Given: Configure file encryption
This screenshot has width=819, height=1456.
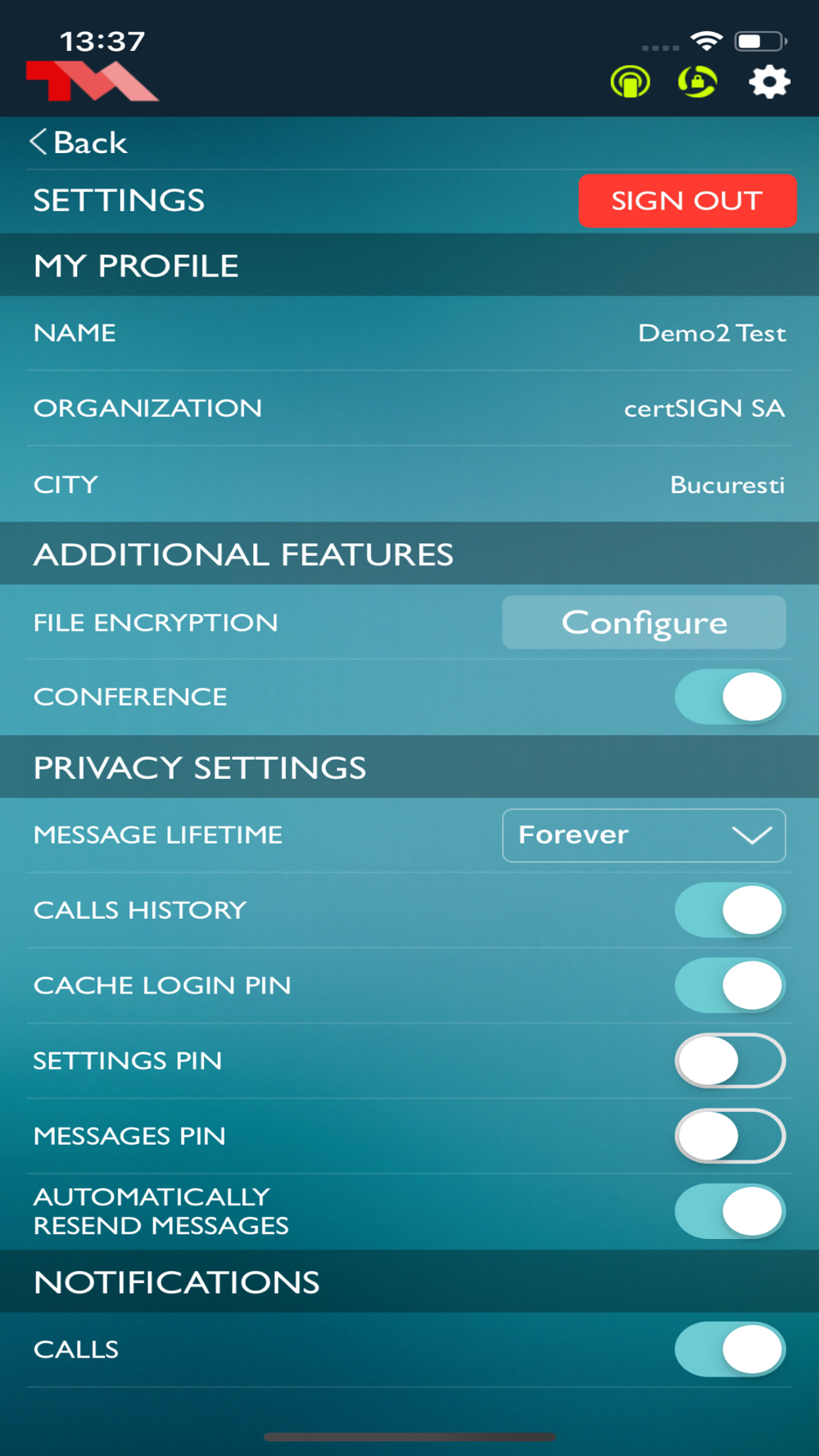Looking at the screenshot, I should [x=644, y=622].
